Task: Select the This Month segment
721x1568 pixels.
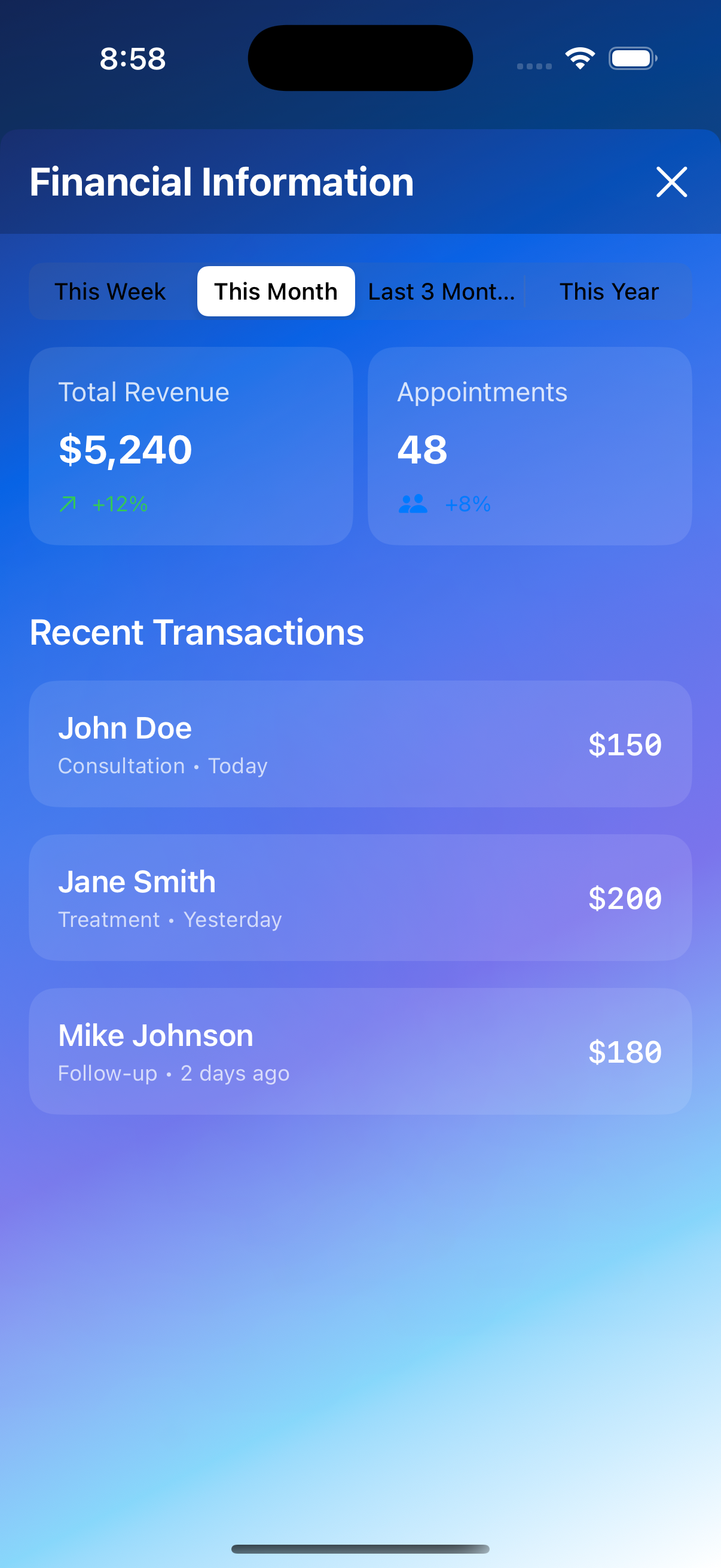Action: [276, 292]
